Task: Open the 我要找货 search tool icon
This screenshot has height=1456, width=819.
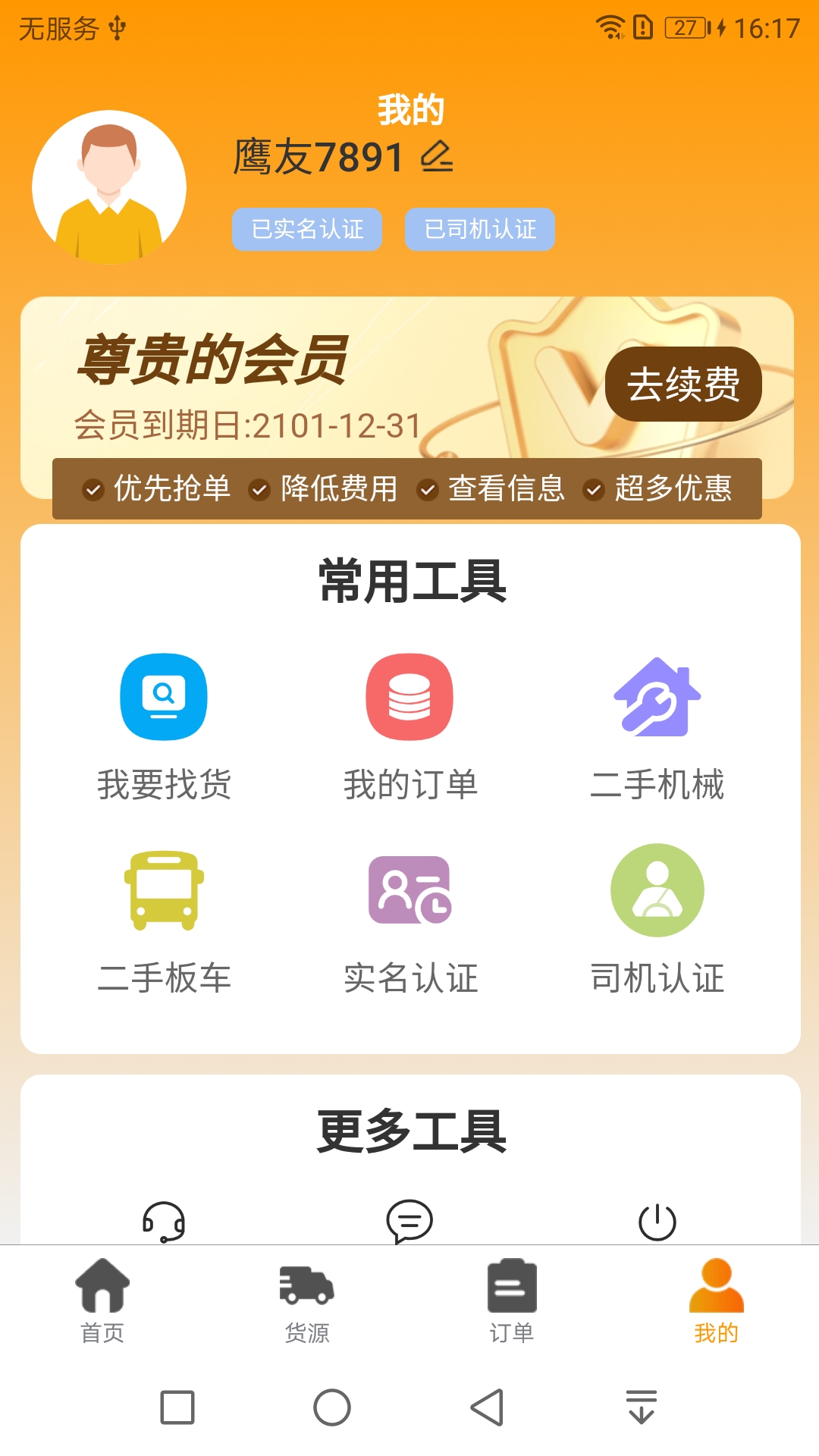Action: point(163,696)
